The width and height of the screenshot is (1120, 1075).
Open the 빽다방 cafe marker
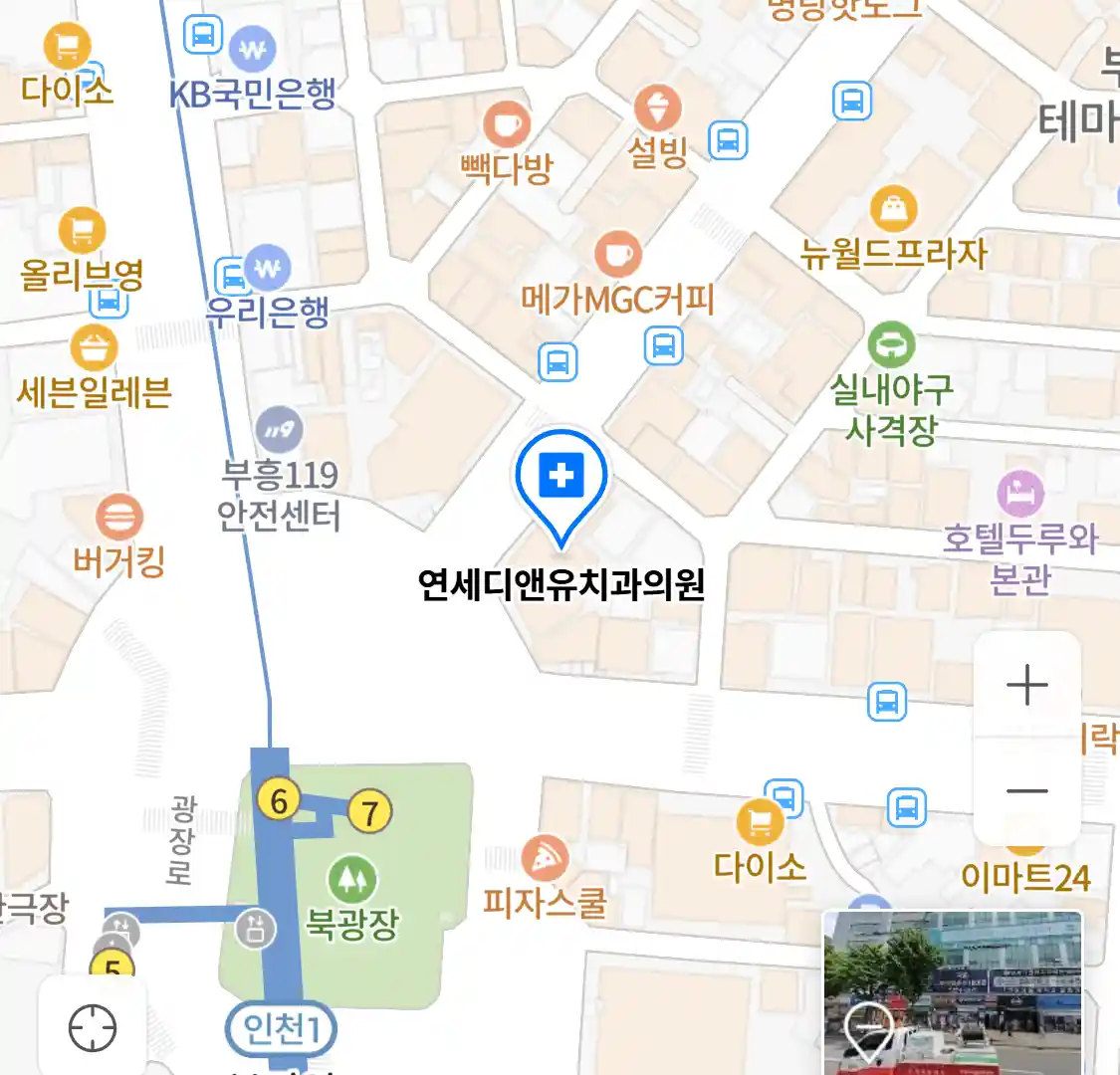pos(507,125)
